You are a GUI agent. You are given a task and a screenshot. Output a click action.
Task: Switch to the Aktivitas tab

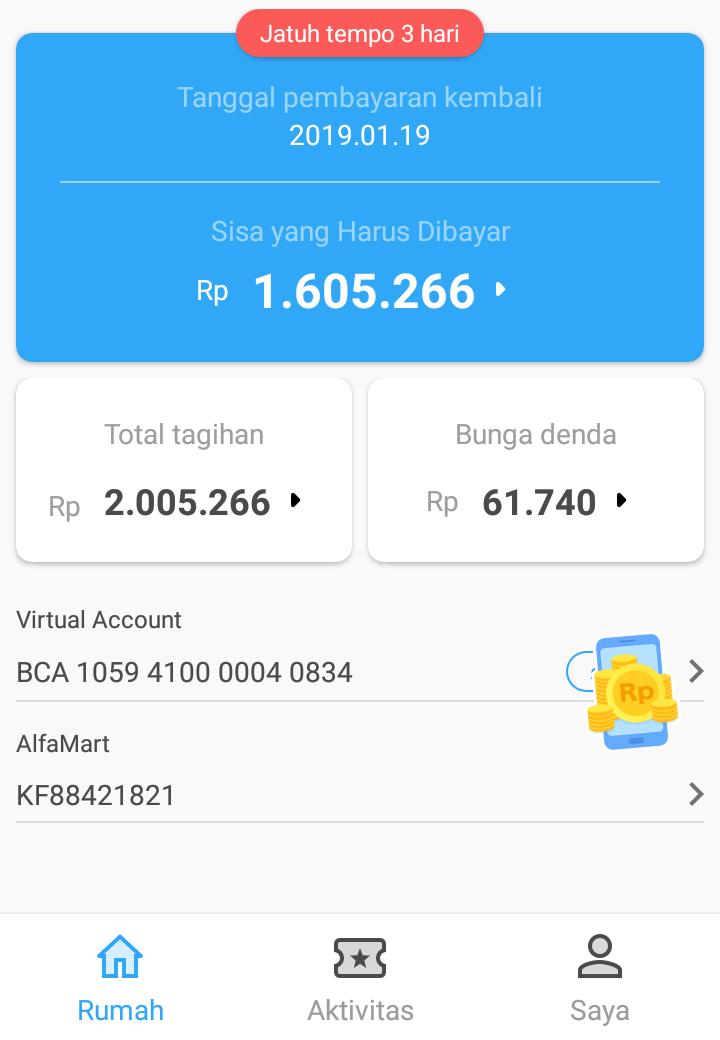[360, 980]
